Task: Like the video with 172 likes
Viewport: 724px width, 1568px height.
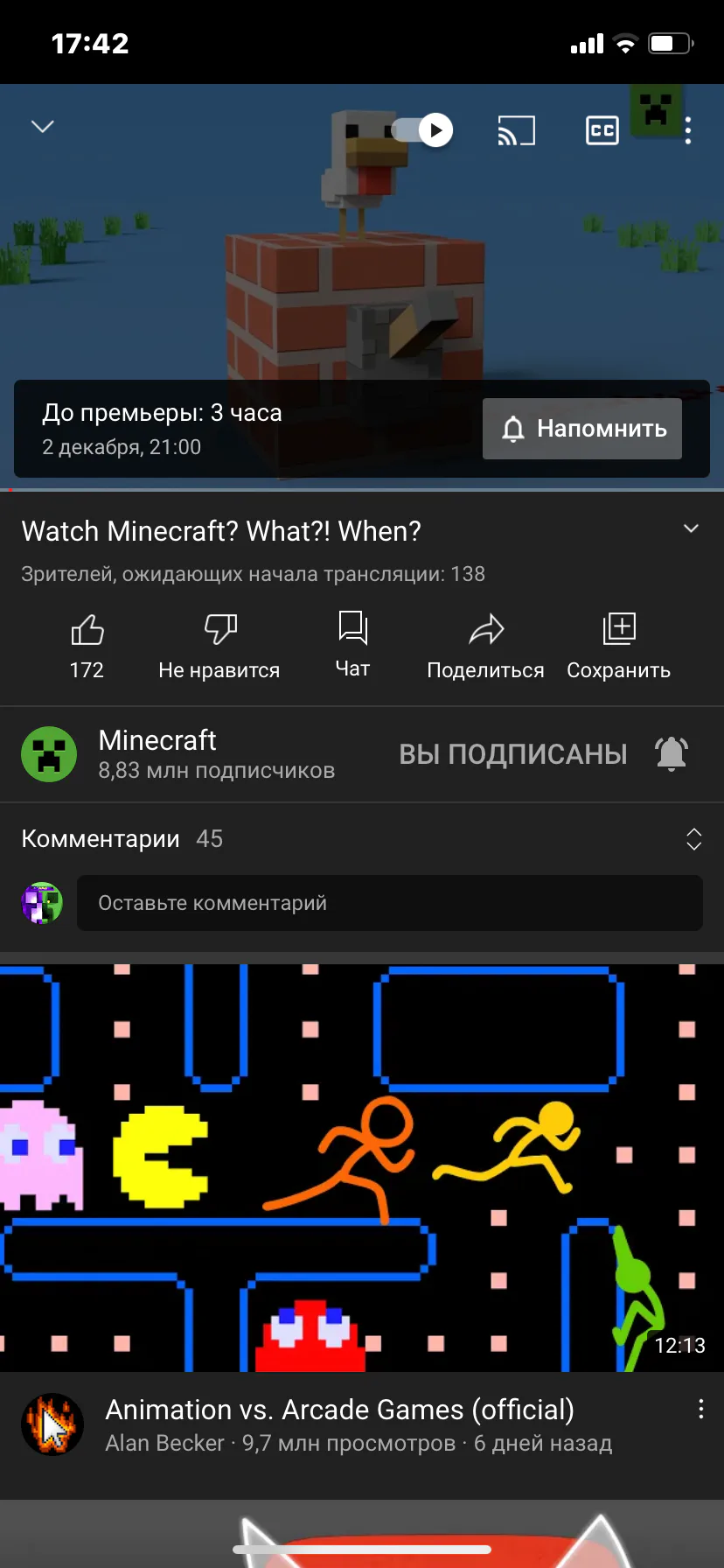Action: coord(87,644)
